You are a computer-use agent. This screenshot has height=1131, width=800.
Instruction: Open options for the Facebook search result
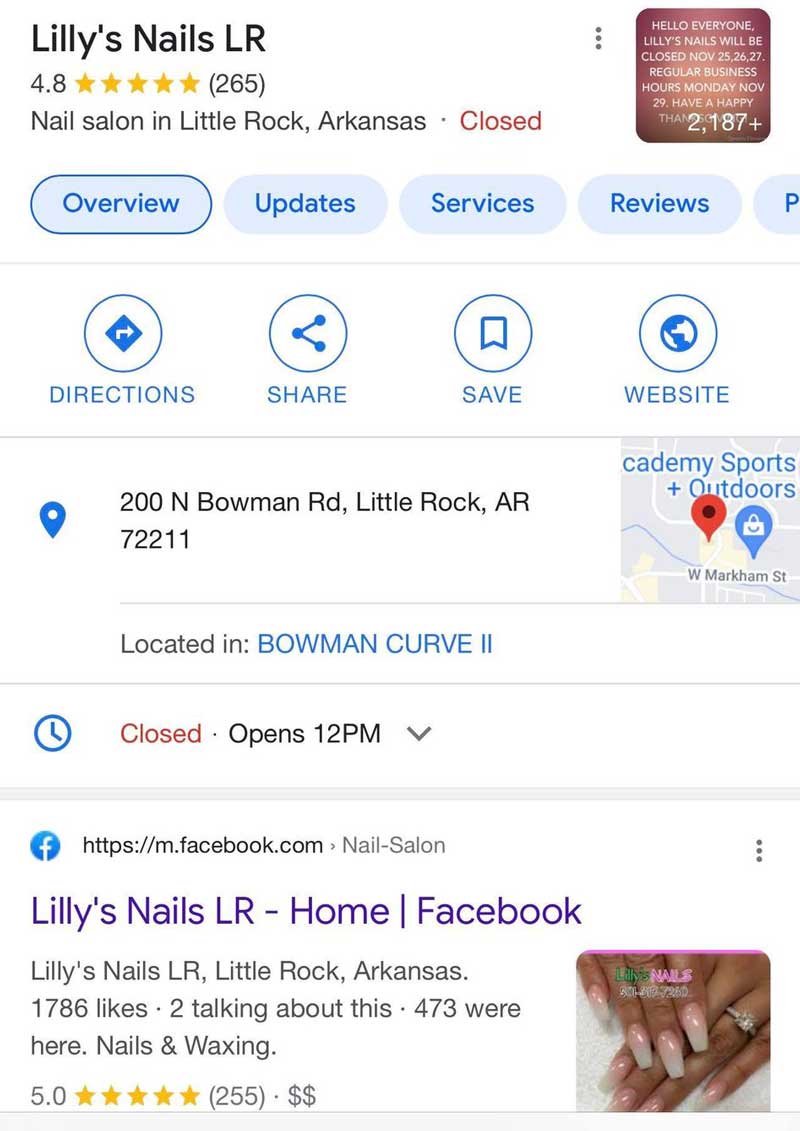(759, 851)
